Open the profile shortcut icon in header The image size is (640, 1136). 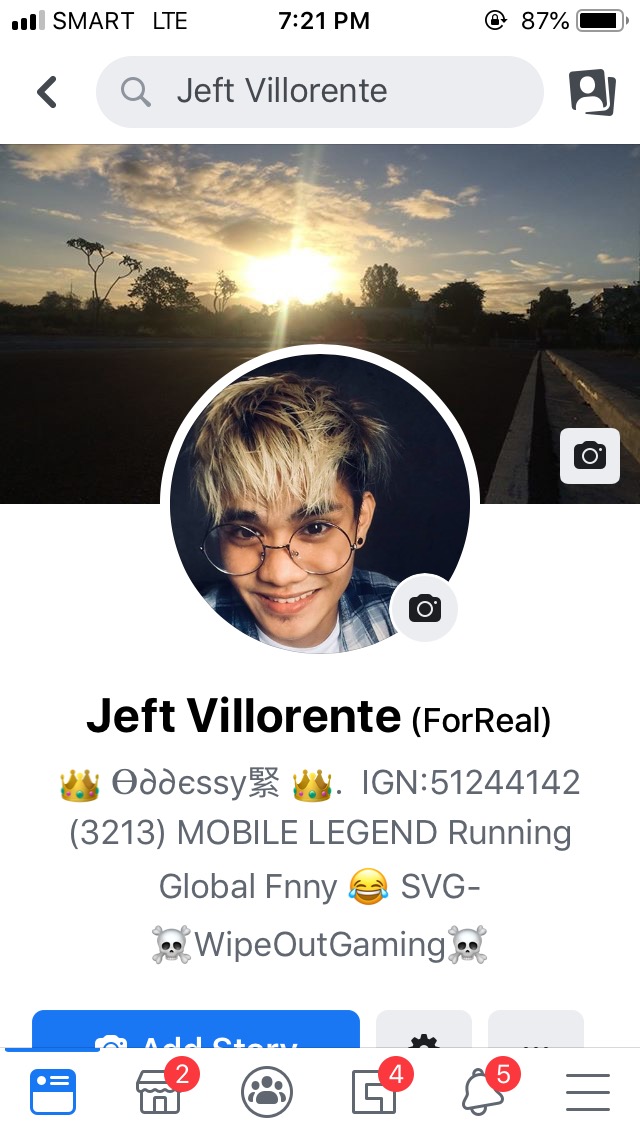[x=592, y=92]
